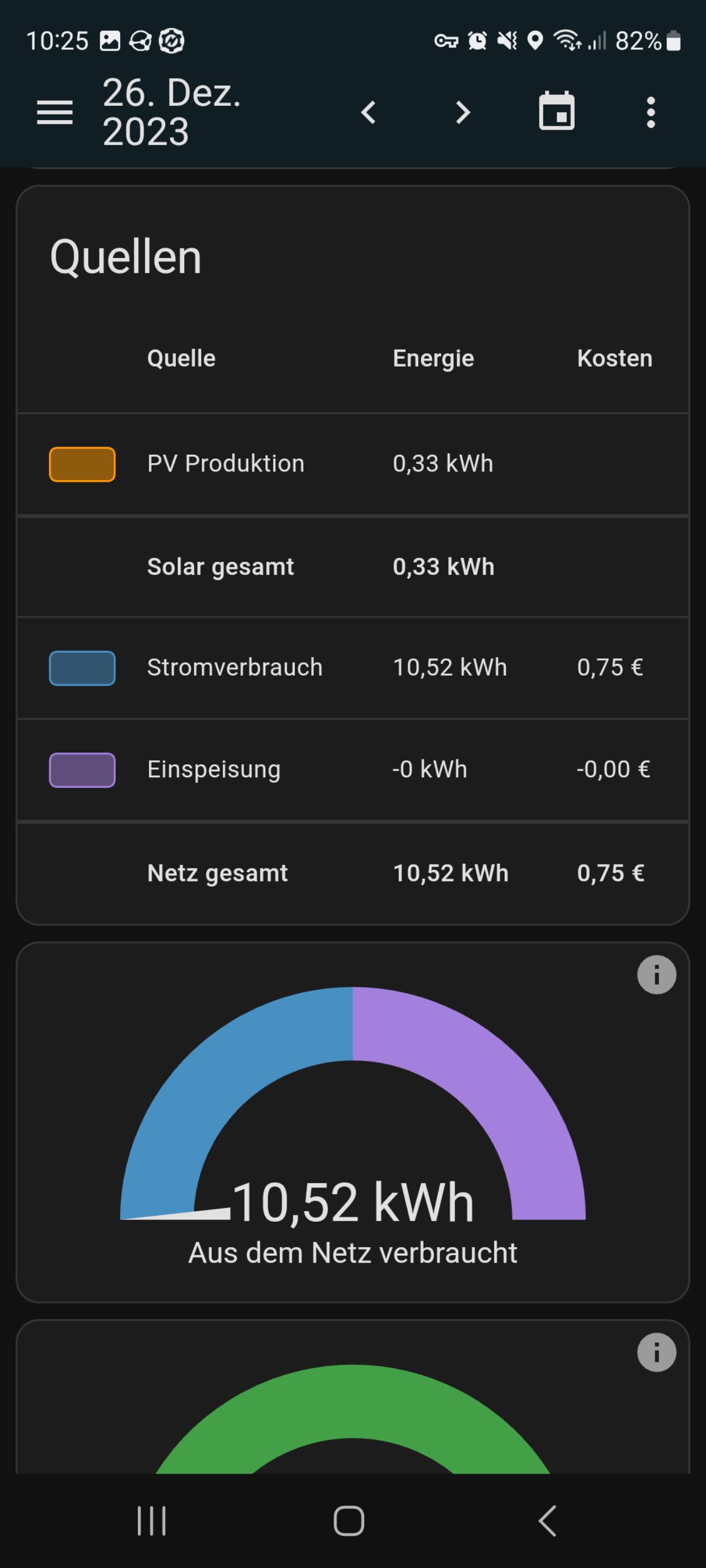Open the three-dot overflow menu
Screen dimensions: 706x1568
point(650,112)
